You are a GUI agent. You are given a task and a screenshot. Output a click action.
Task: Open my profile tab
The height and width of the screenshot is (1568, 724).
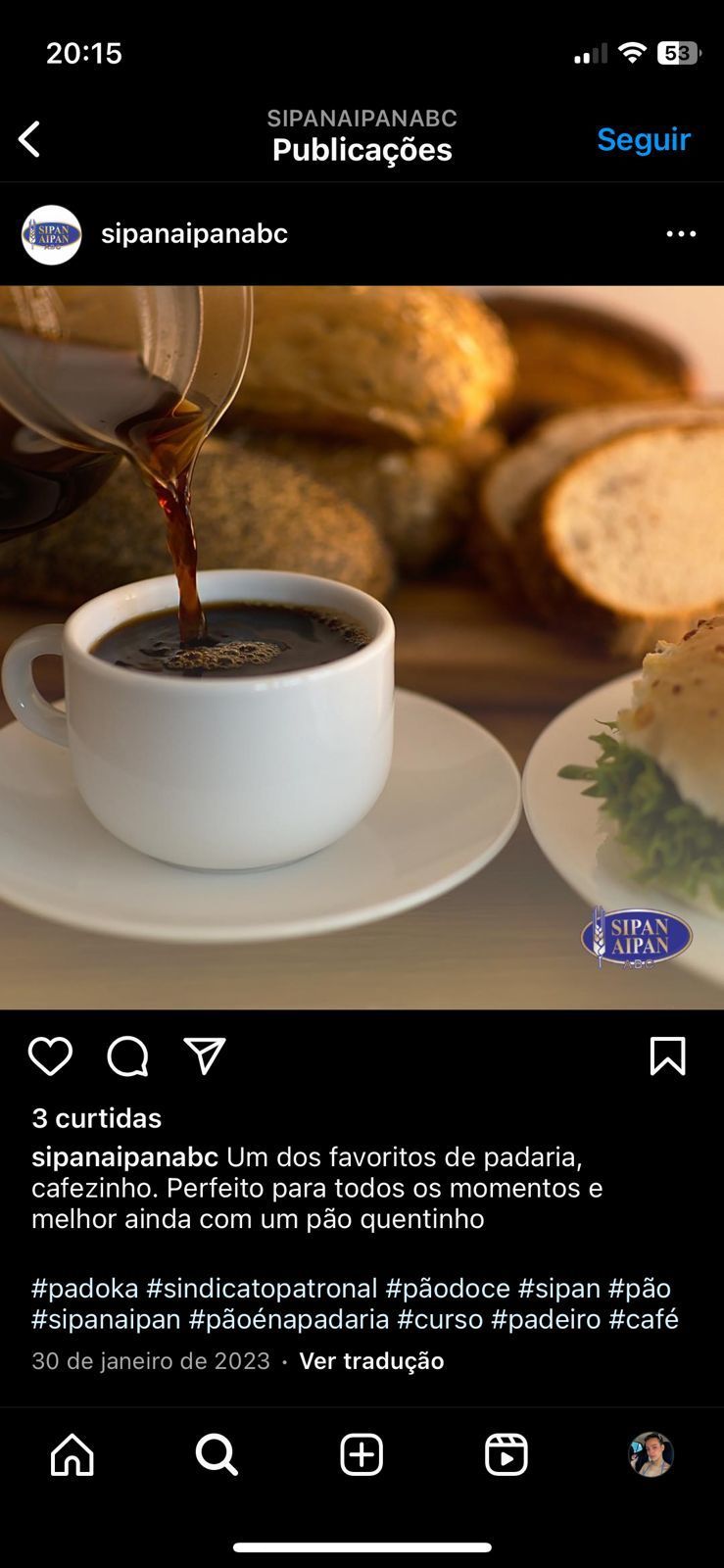651,1455
